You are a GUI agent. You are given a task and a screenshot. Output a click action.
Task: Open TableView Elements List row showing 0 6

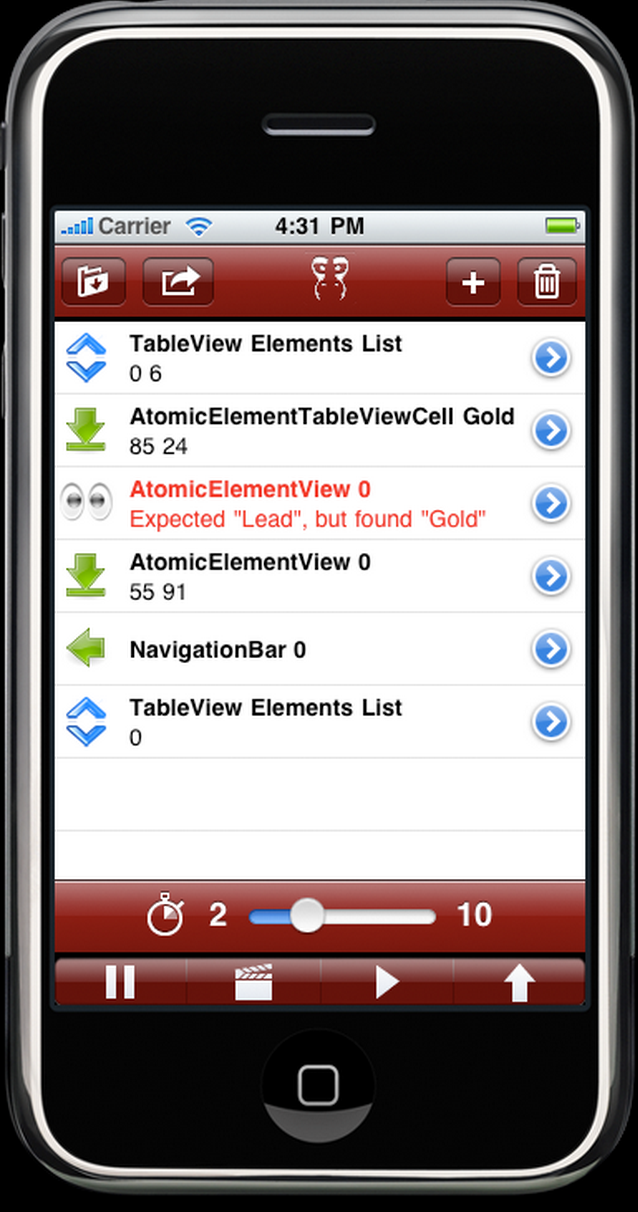(320, 357)
